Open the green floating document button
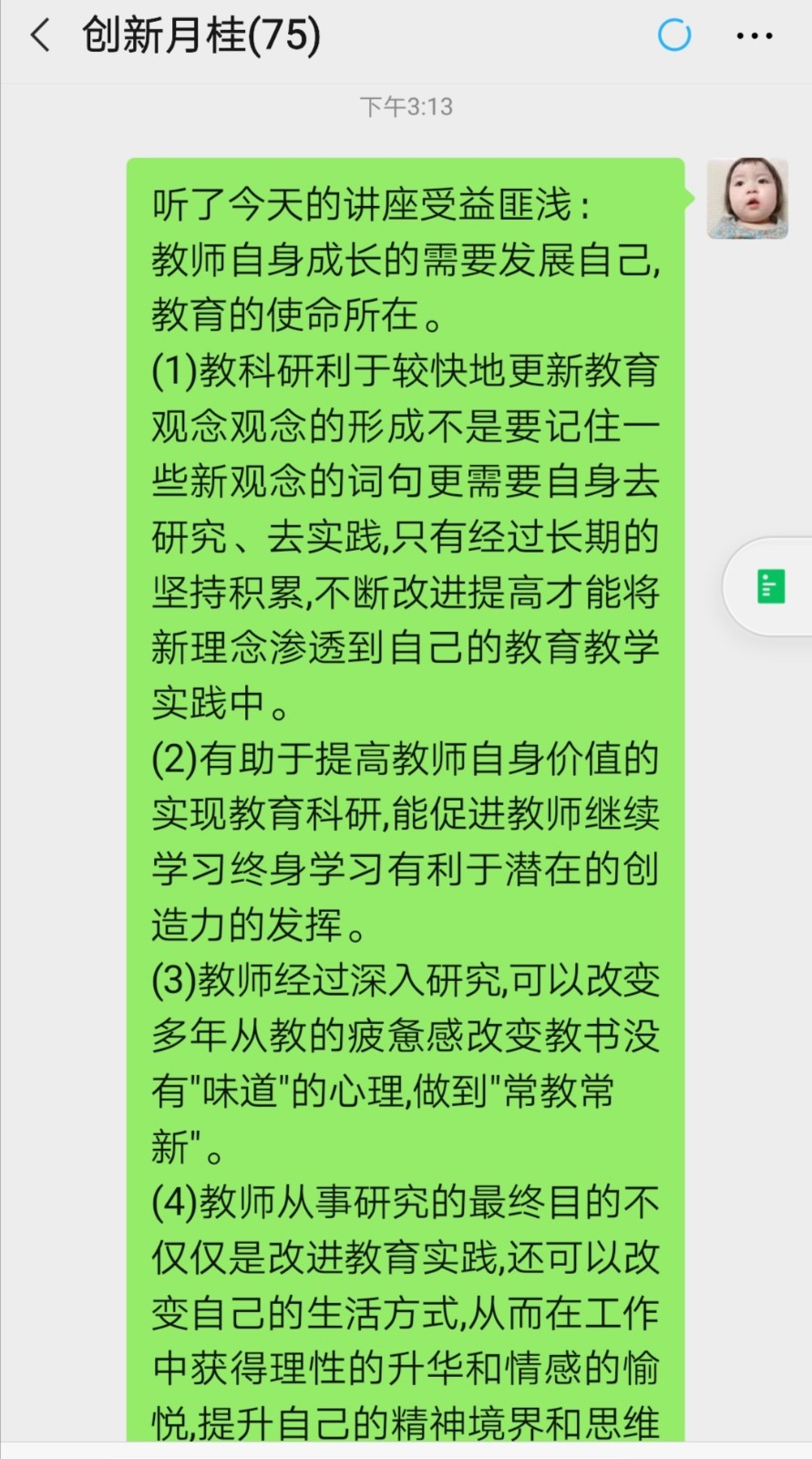The image size is (812, 1459). coord(771,586)
